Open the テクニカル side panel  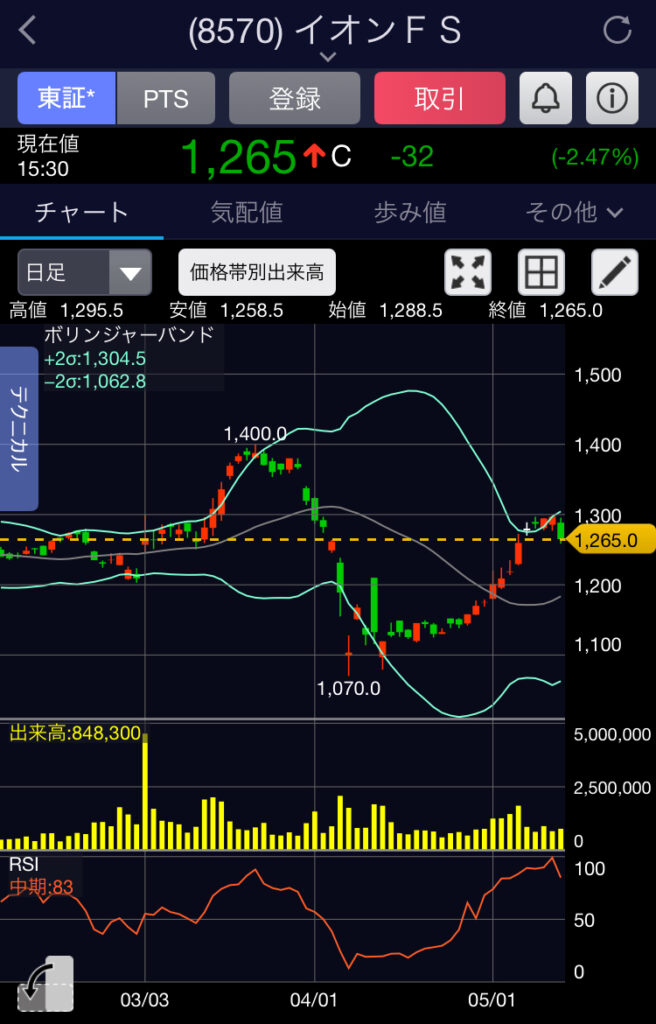pos(19,428)
